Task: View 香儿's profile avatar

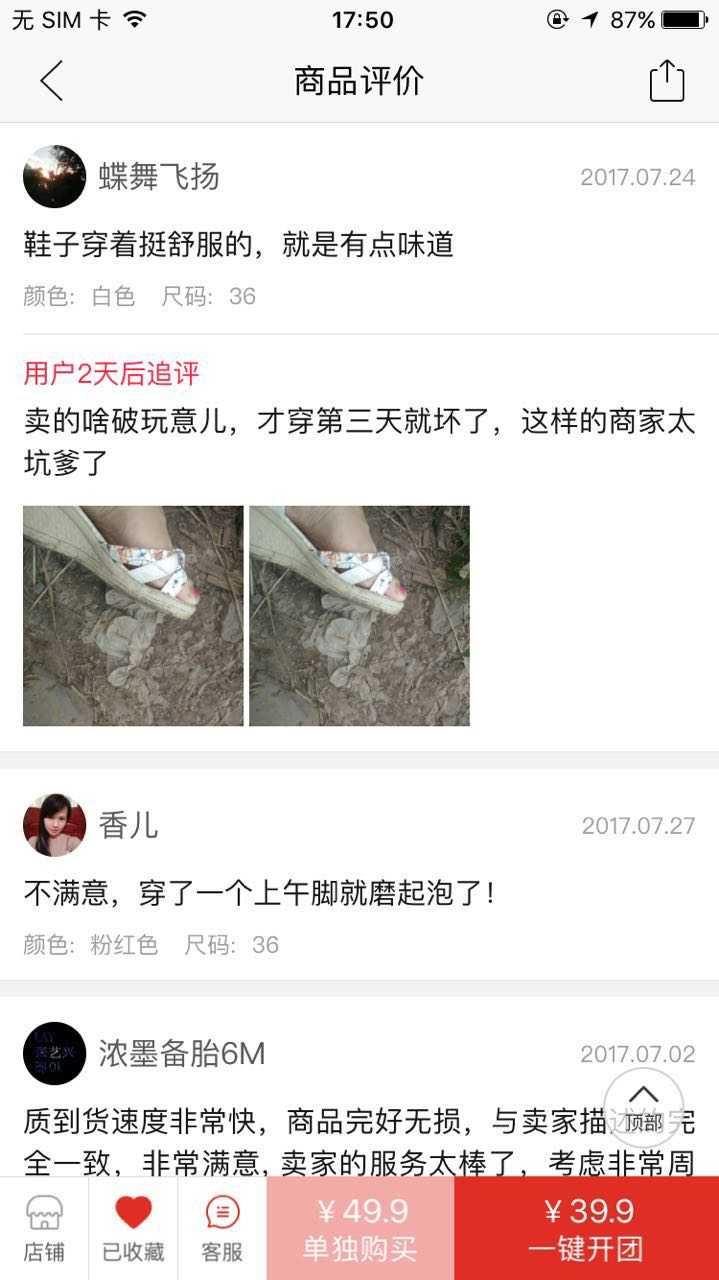Action: coord(54,825)
